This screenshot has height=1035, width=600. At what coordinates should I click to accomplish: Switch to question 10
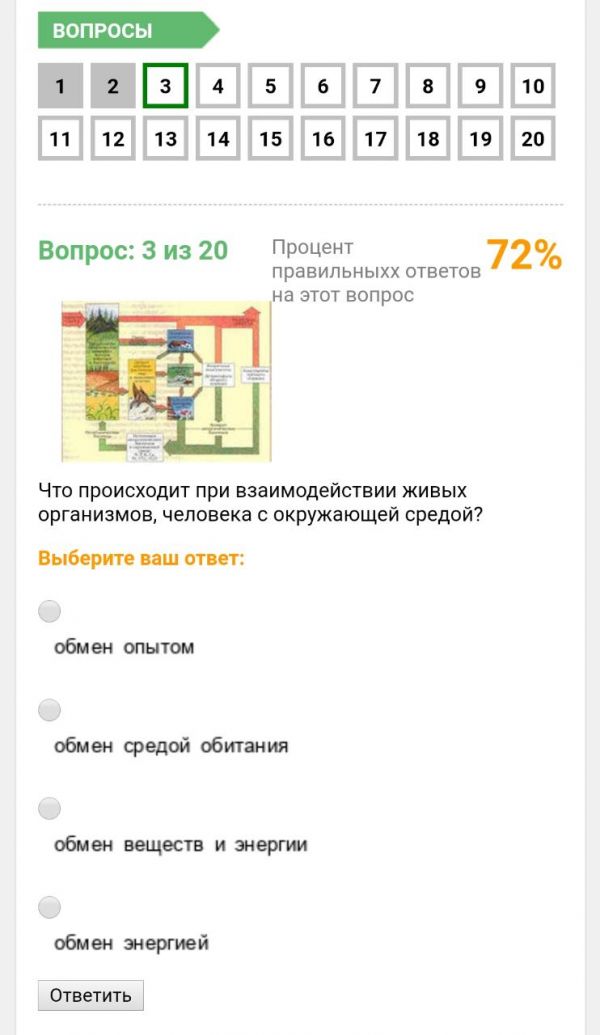pyautogui.click(x=533, y=86)
